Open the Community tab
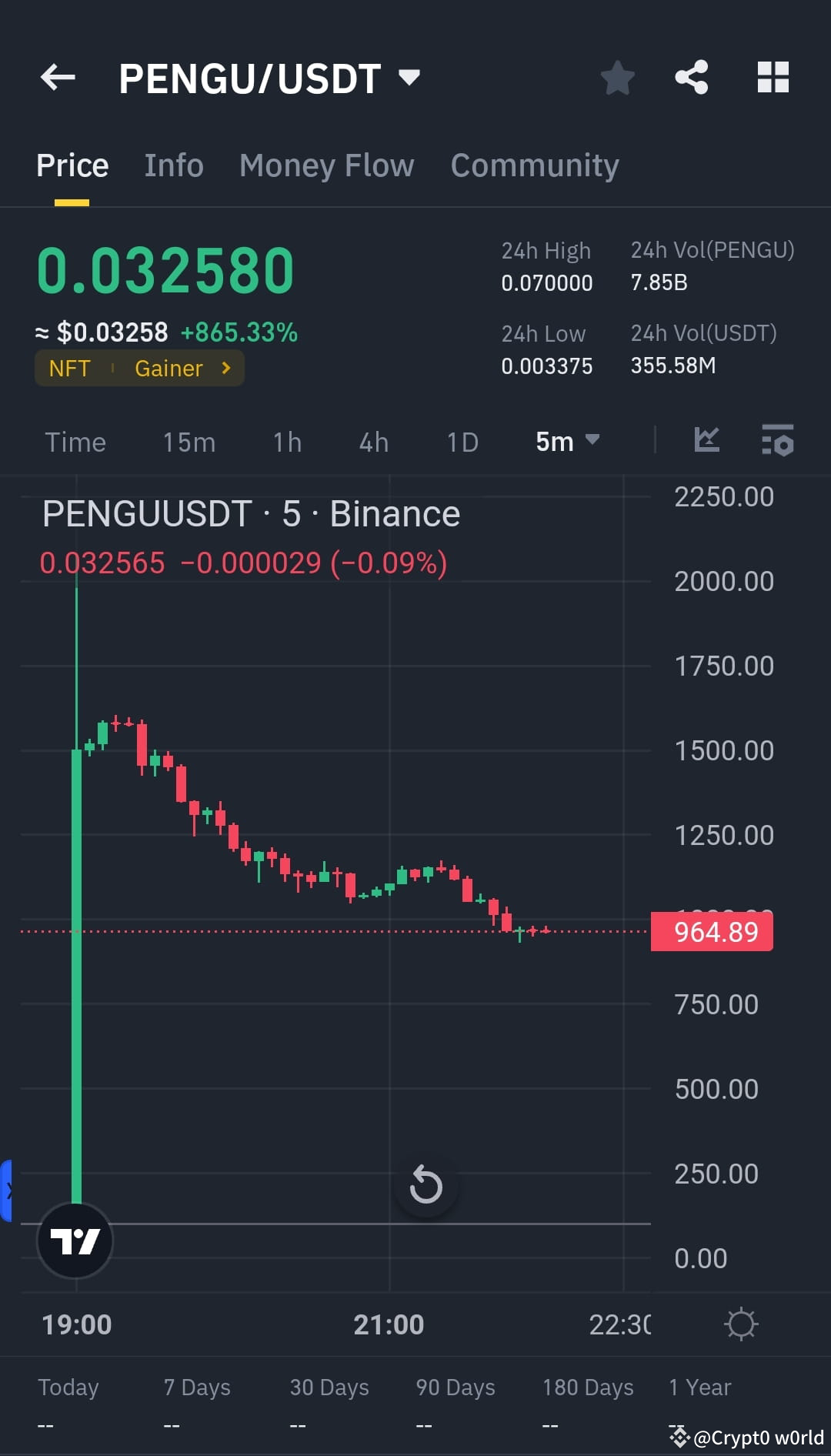The width and height of the screenshot is (831, 1456). coord(535,165)
